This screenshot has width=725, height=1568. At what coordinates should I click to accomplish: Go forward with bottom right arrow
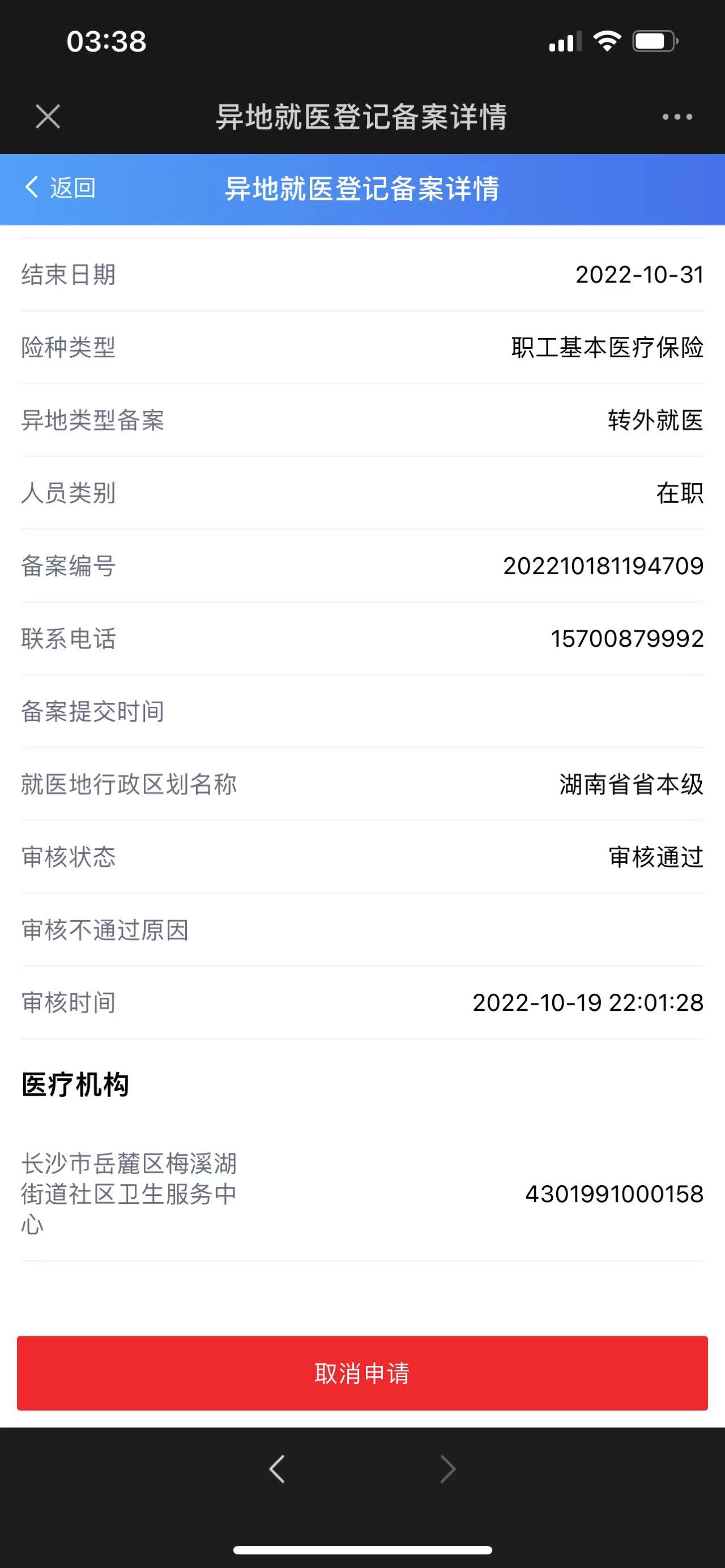click(x=447, y=1469)
